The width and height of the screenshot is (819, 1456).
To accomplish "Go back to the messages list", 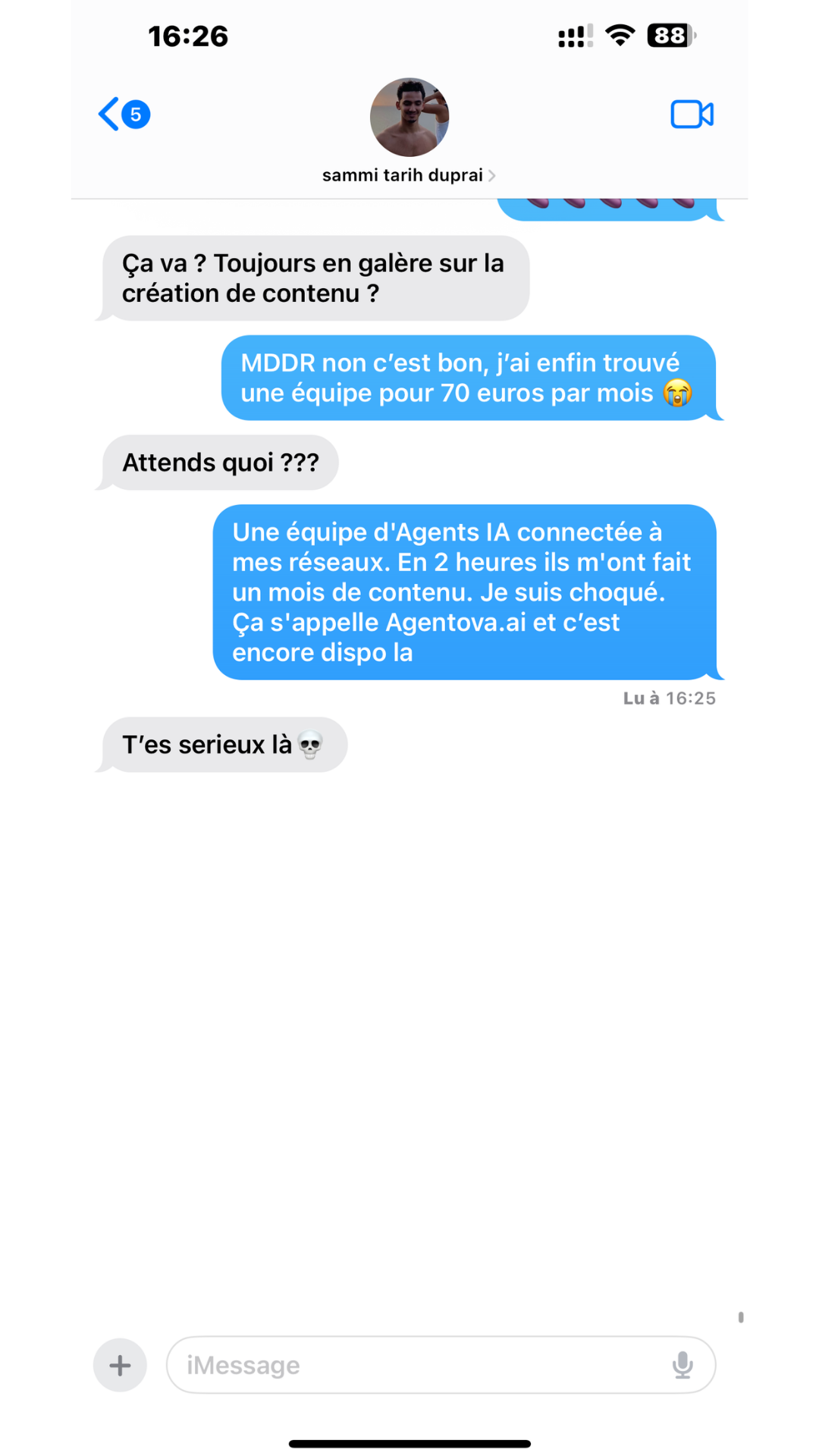I will (x=124, y=115).
